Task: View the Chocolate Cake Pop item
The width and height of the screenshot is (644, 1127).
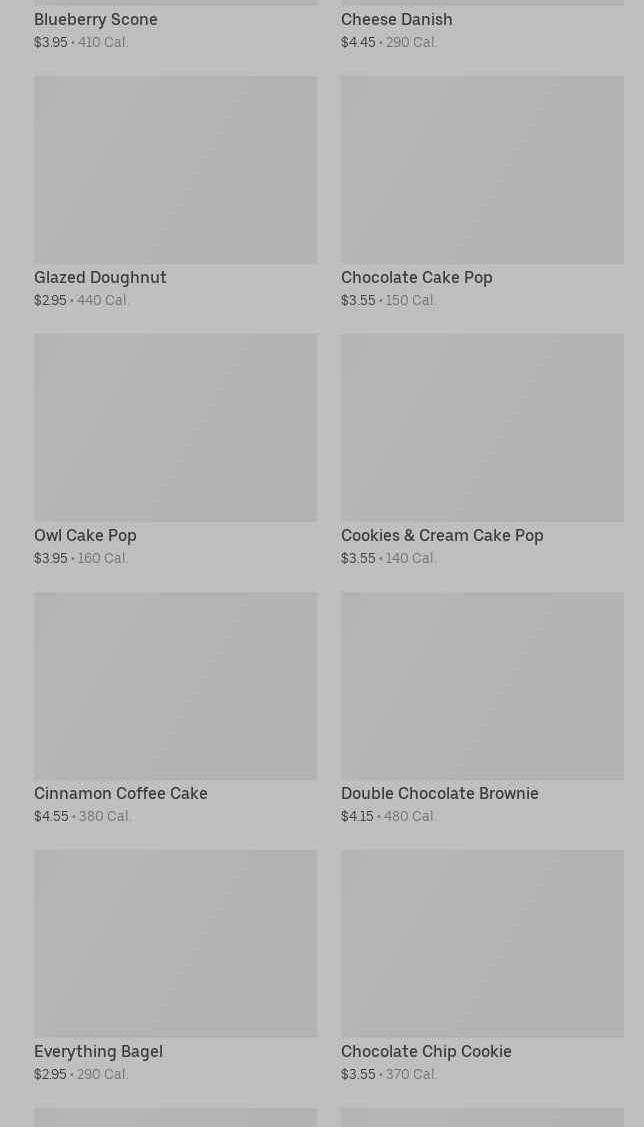Action: pyautogui.click(x=482, y=193)
